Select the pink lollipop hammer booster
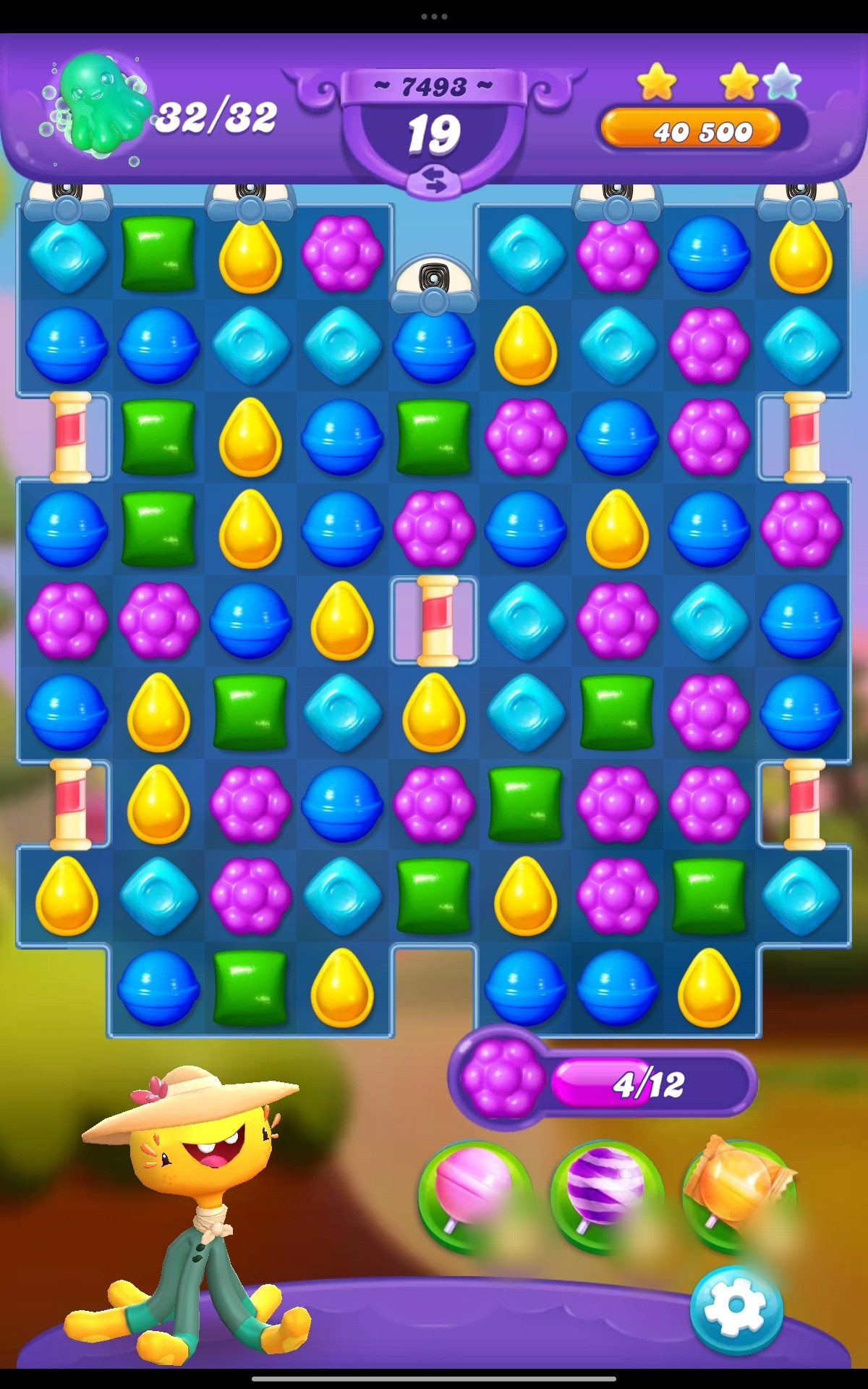 pos(474,1195)
